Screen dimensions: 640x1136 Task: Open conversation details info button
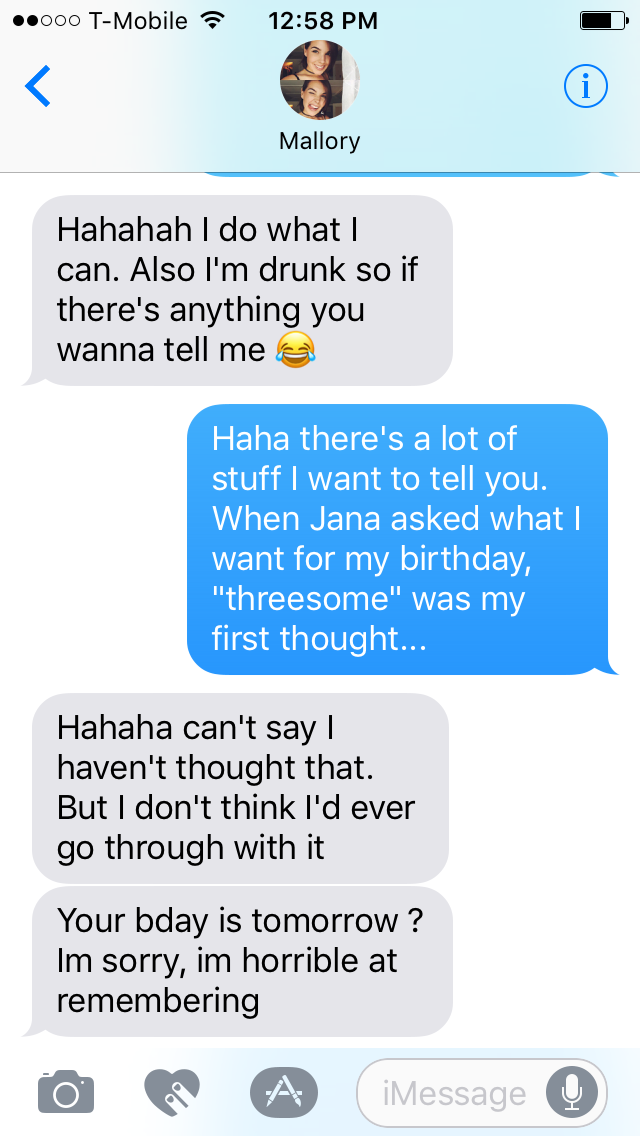pyautogui.click(x=585, y=86)
